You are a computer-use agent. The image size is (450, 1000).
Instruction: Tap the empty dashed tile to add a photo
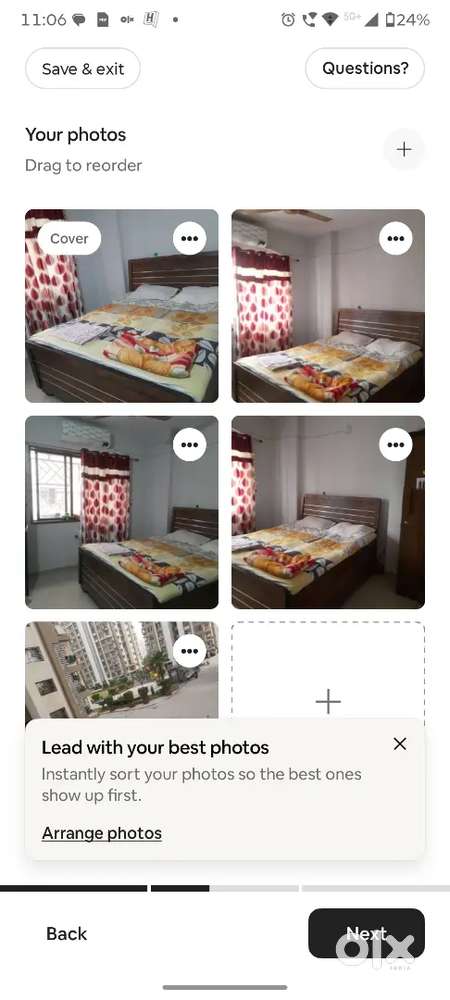(x=328, y=670)
